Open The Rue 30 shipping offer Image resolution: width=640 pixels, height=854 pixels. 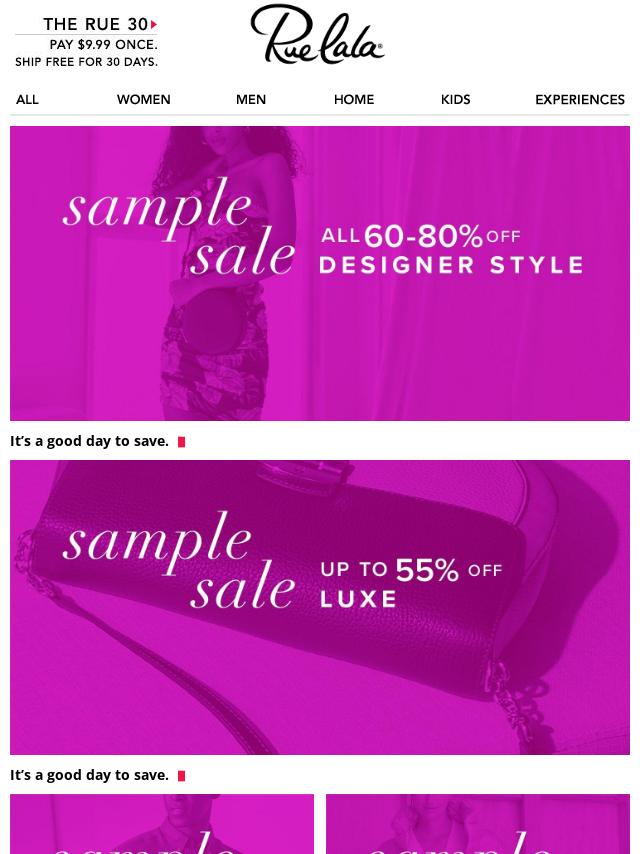[86, 42]
